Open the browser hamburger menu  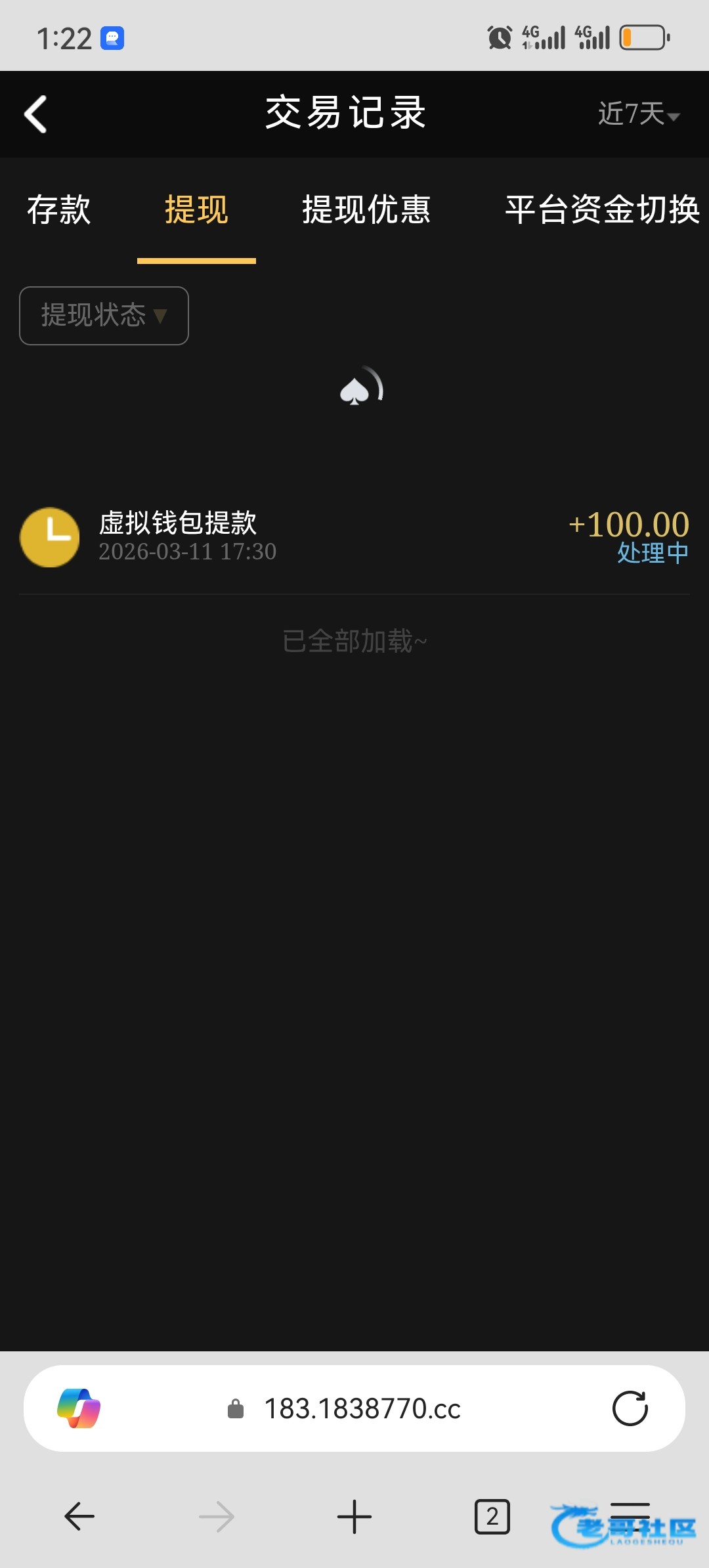coord(630,1517)
